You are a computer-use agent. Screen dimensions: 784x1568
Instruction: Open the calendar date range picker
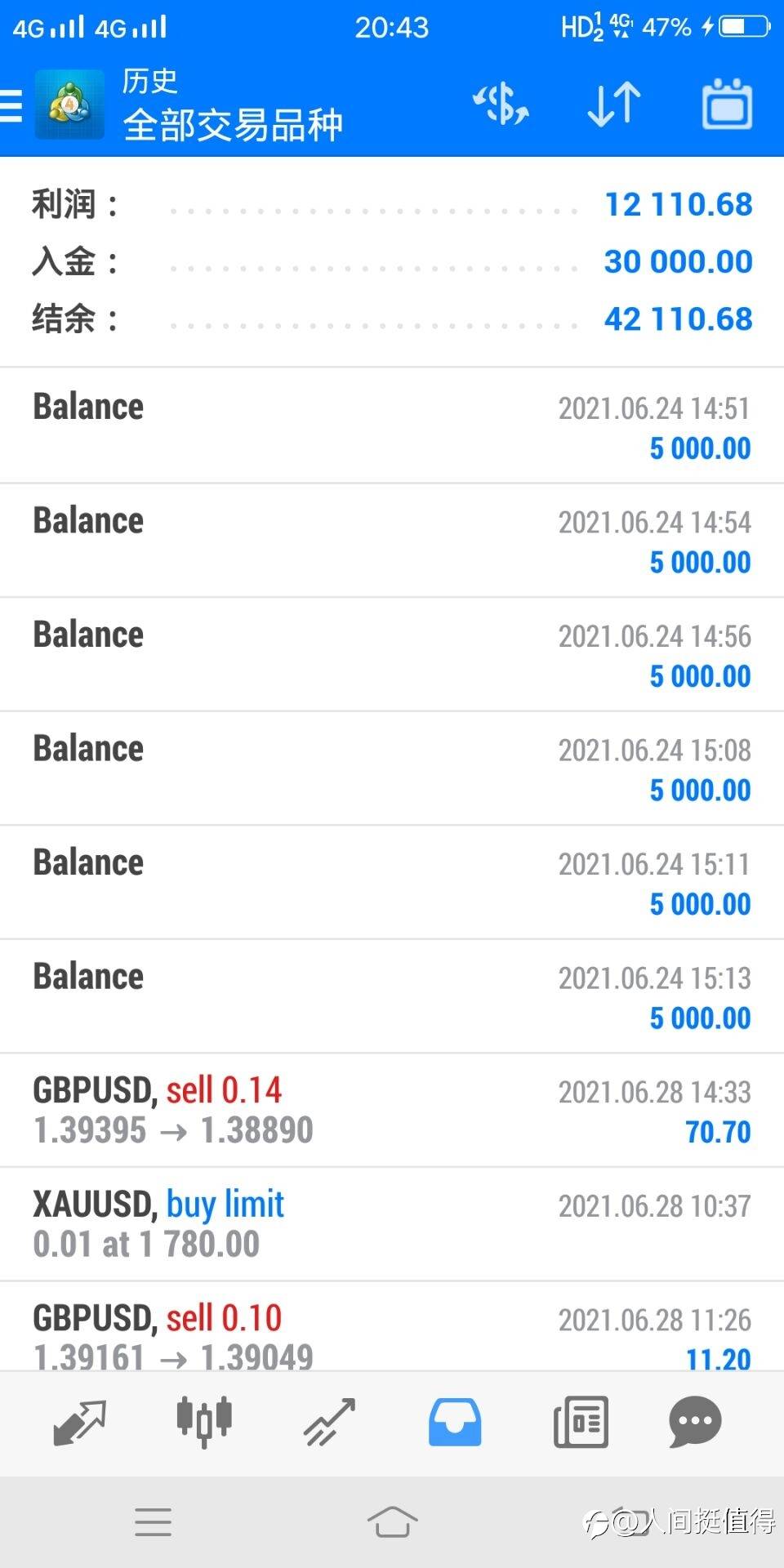tap(728, 104)
